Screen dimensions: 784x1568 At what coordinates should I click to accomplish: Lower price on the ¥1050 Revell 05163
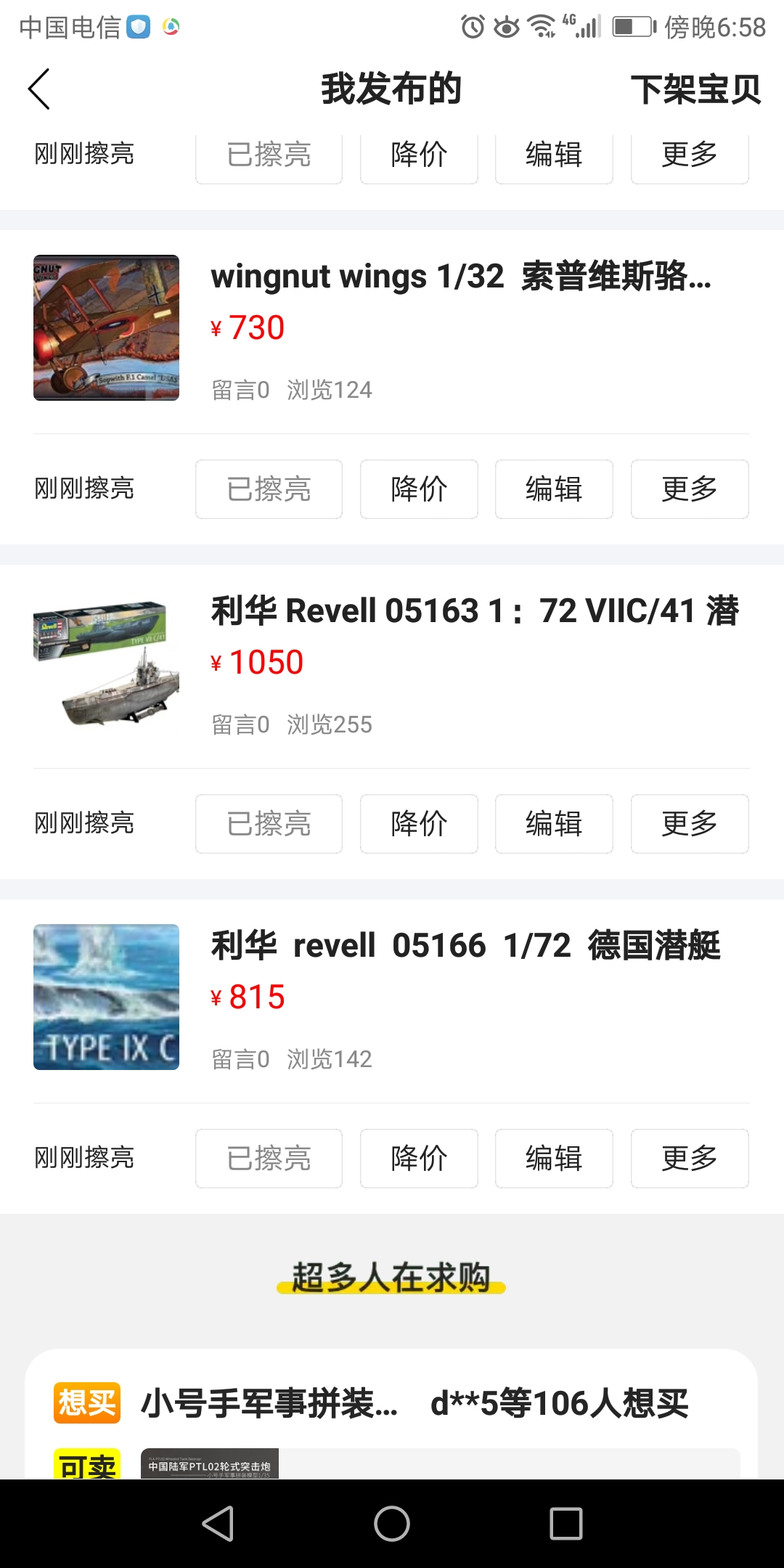419,824
